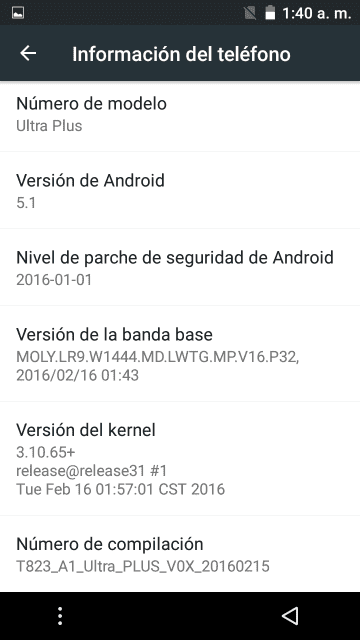
Task: Tap the Versión de Android row
Action: tap(180, 190)
